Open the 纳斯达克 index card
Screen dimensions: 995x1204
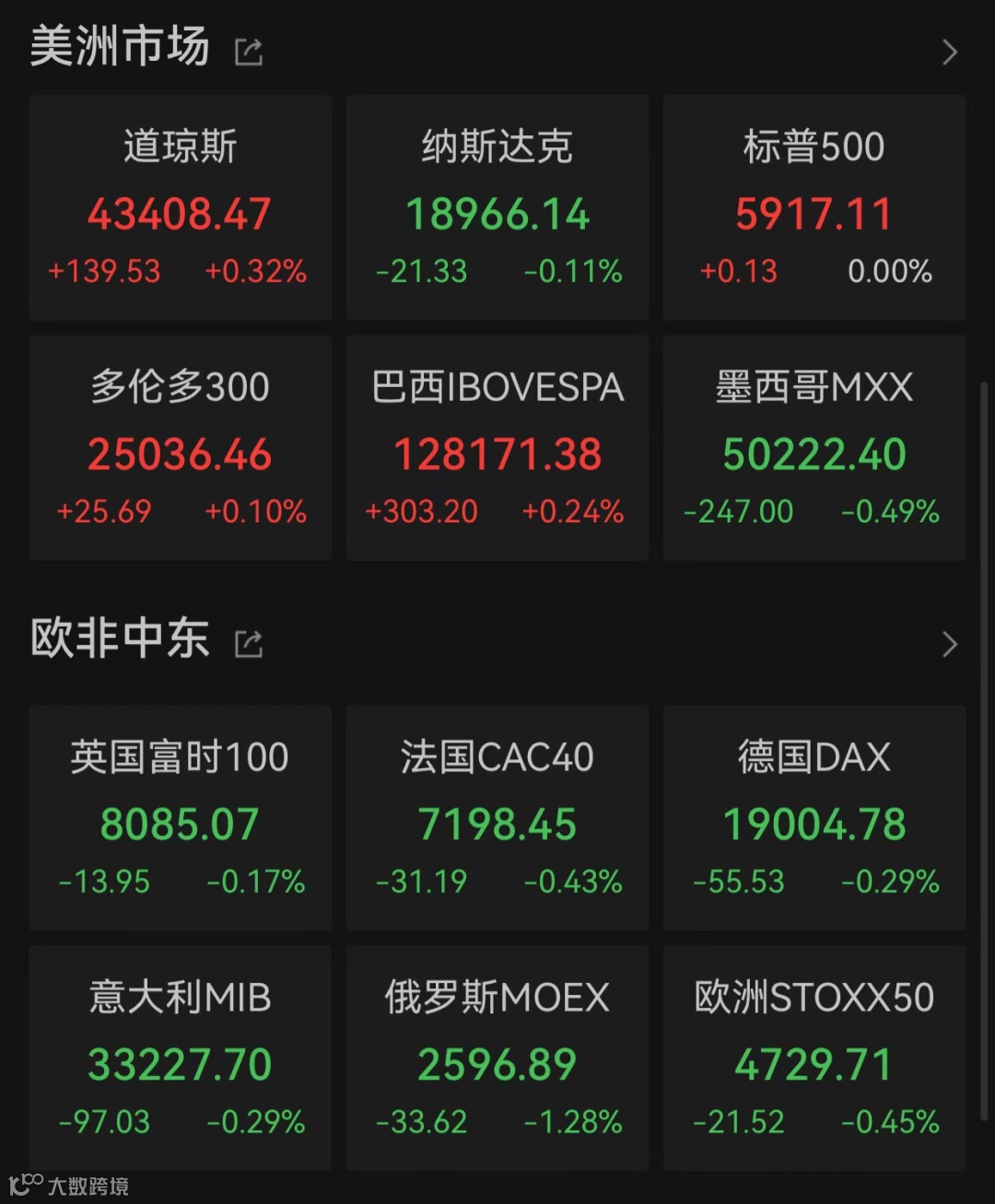pyautogui.click(x=497, y=208)
